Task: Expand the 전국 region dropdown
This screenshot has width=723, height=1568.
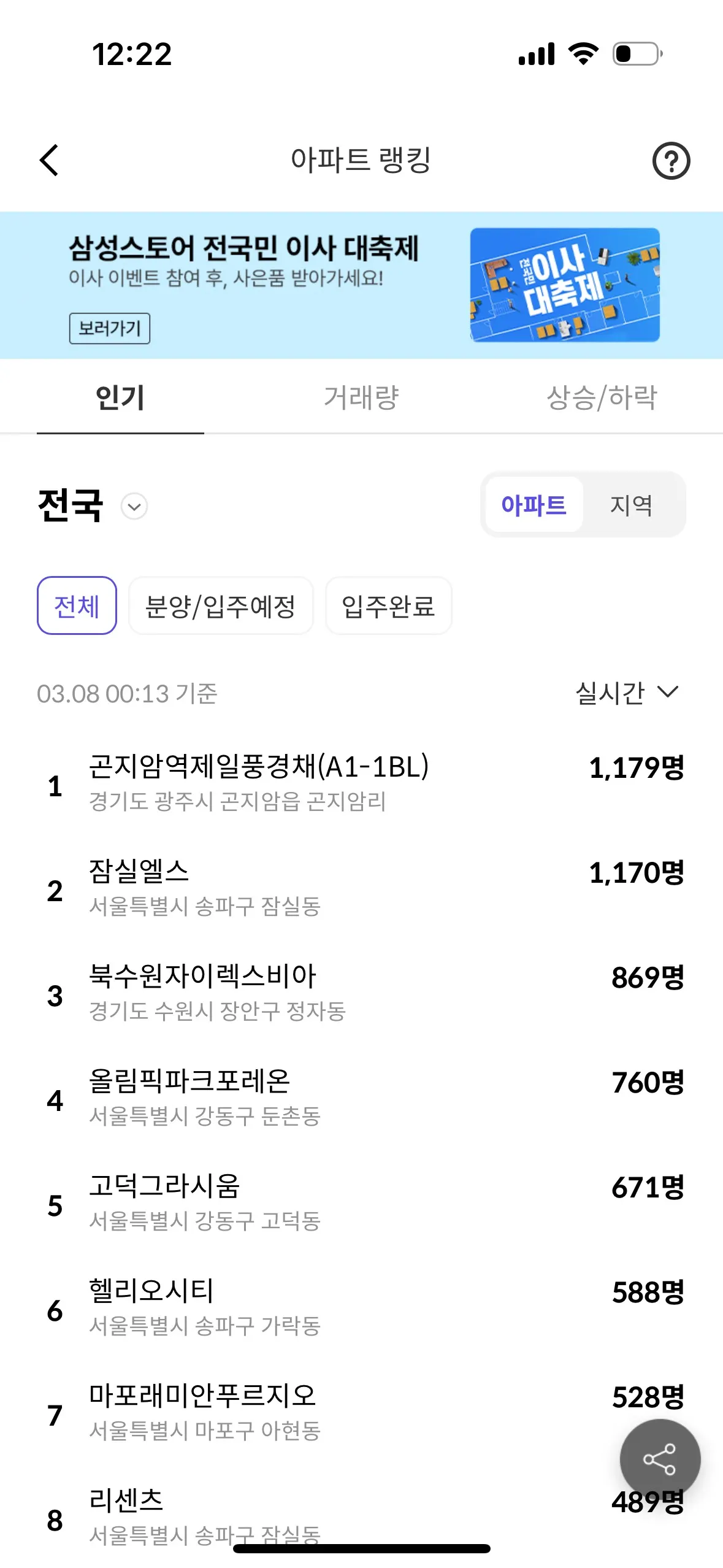Action: pyautogui.click(x=134, y=507)
